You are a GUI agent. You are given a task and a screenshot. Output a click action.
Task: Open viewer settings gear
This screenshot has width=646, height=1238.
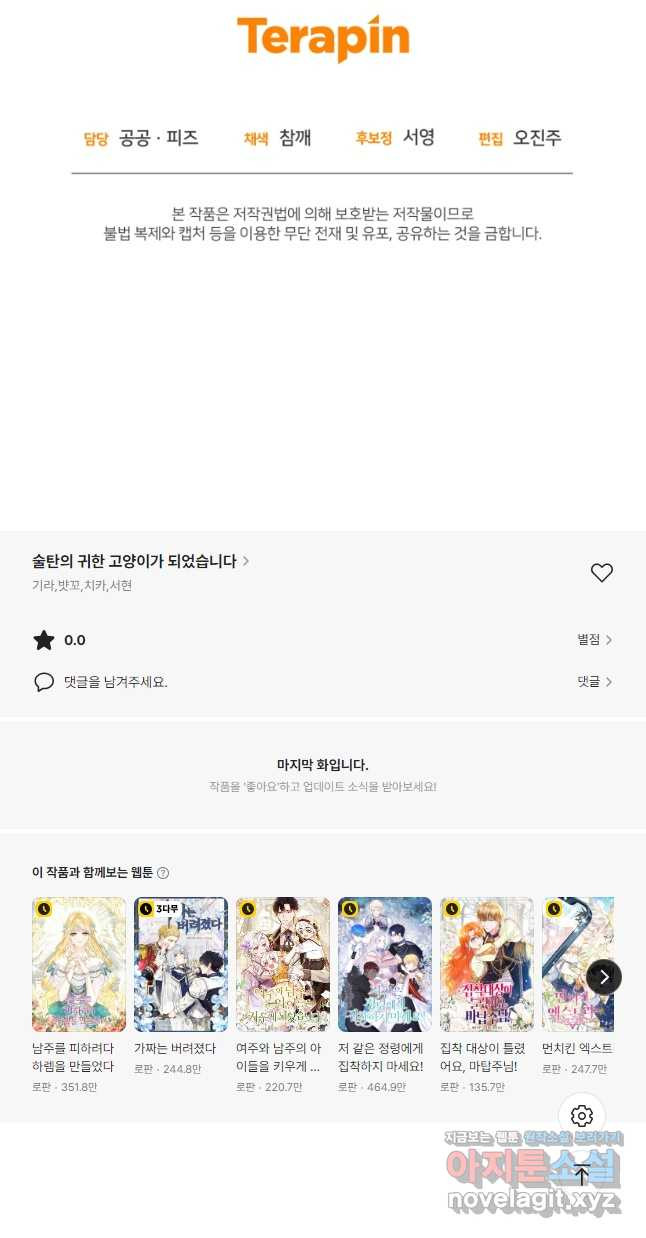pos(582,1116)
